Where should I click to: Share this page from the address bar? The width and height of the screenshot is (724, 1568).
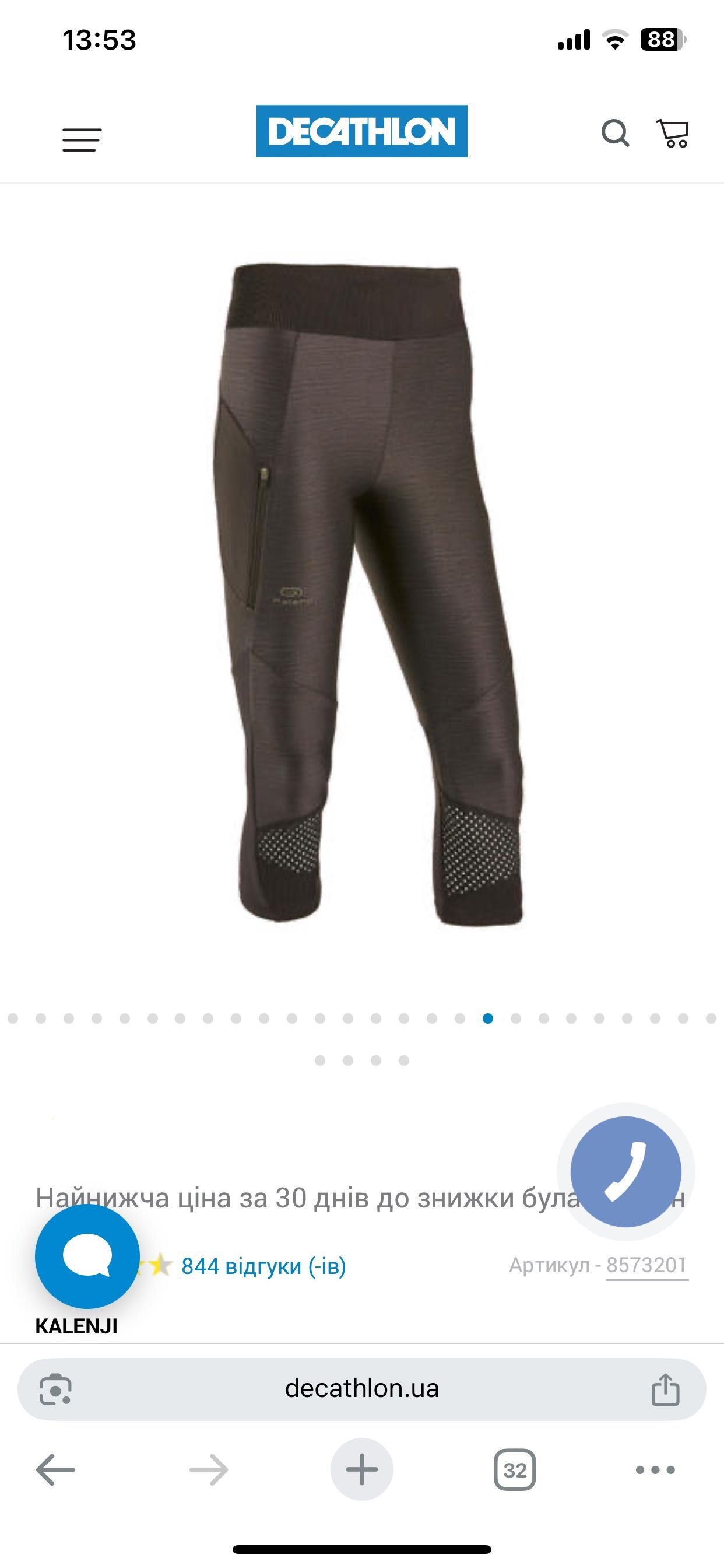click(x=665, y=1389)
